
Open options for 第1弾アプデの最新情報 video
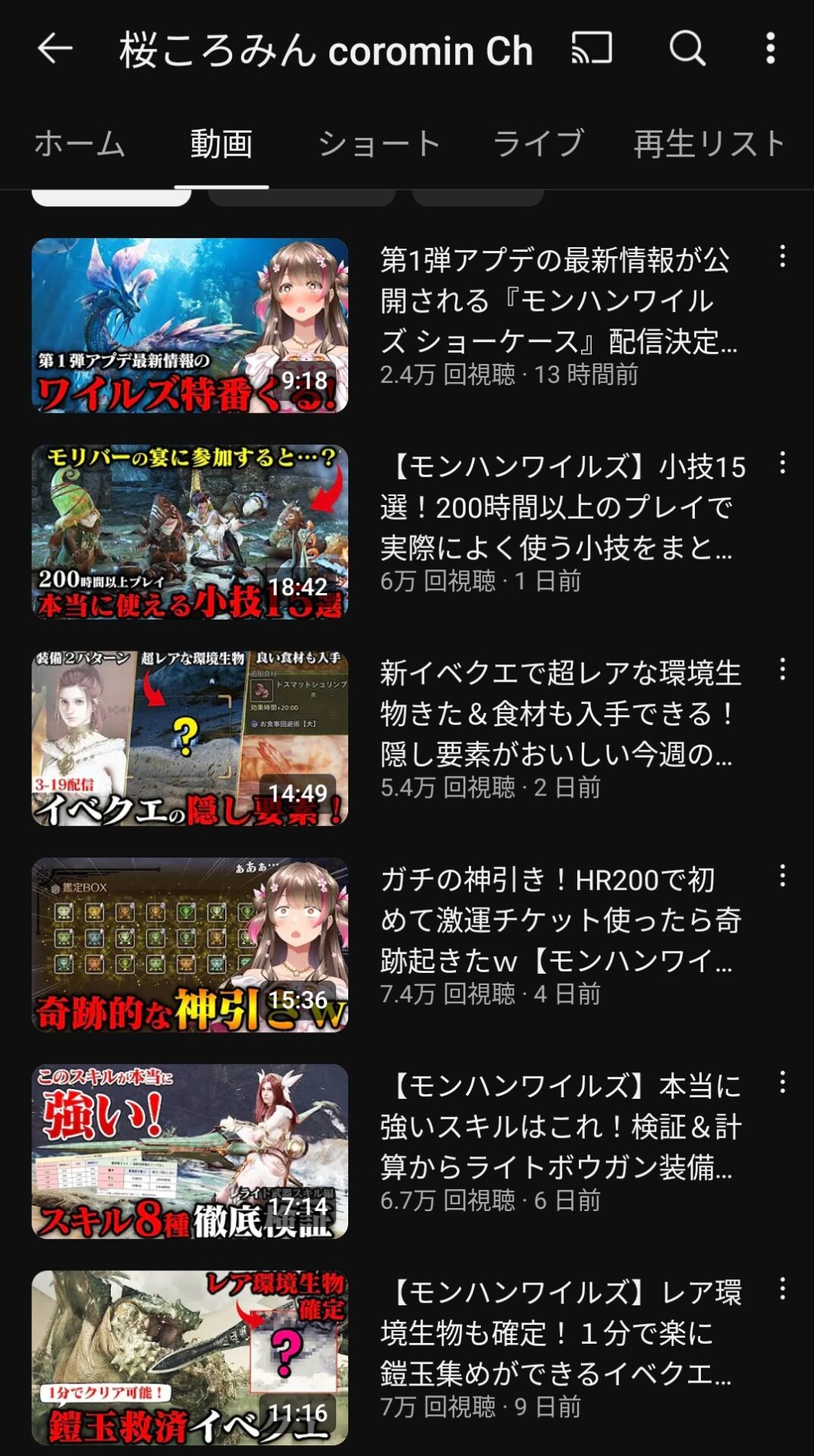coord(782,256)
